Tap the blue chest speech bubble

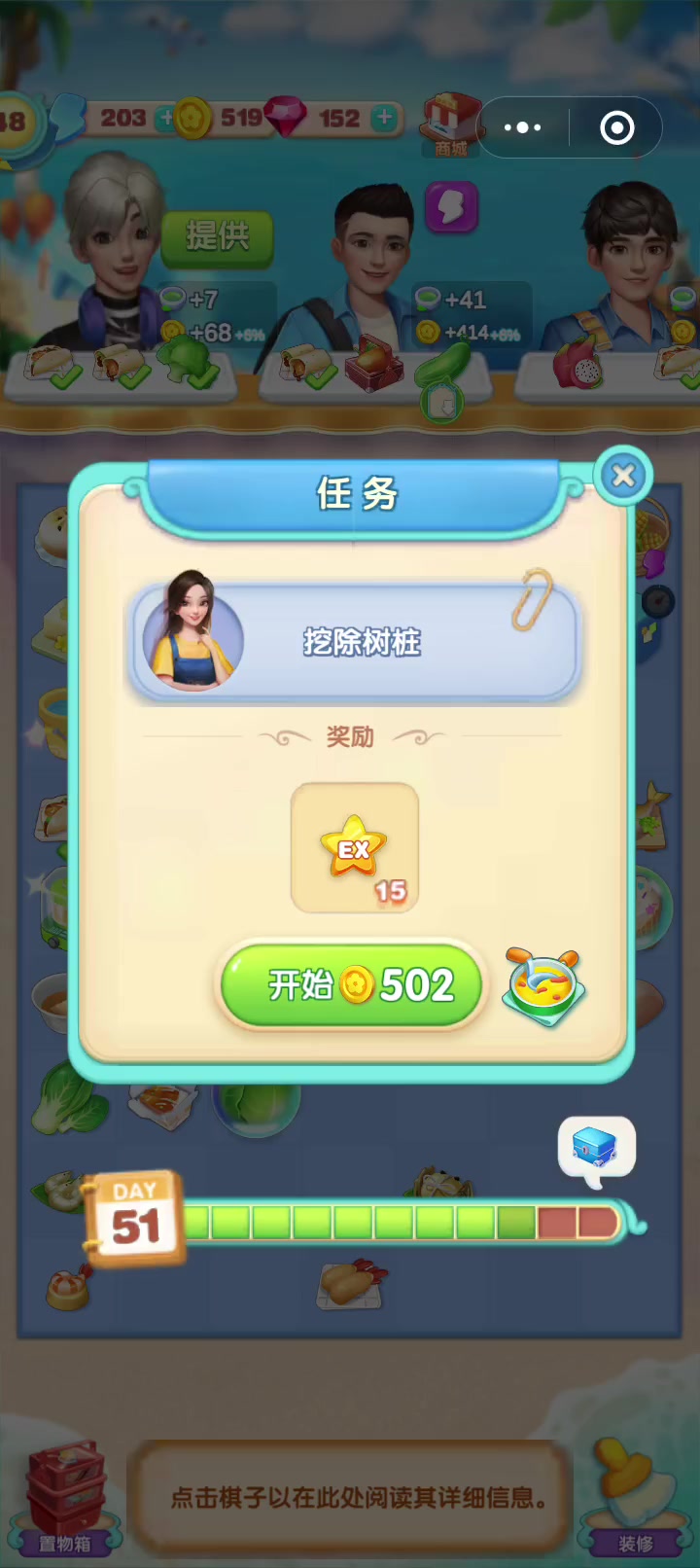[x=596, y=1151]
